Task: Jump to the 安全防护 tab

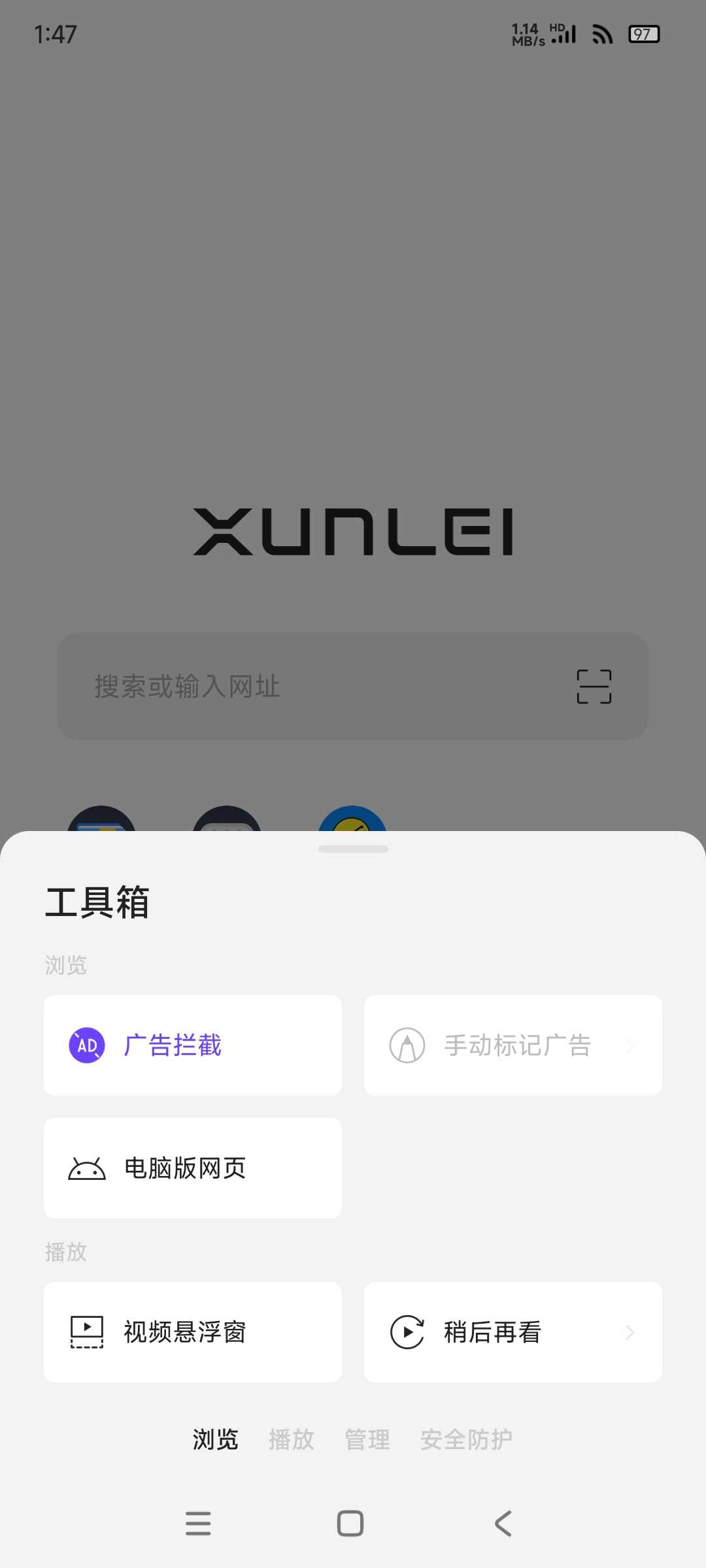Action: [x=467, y=1439]
